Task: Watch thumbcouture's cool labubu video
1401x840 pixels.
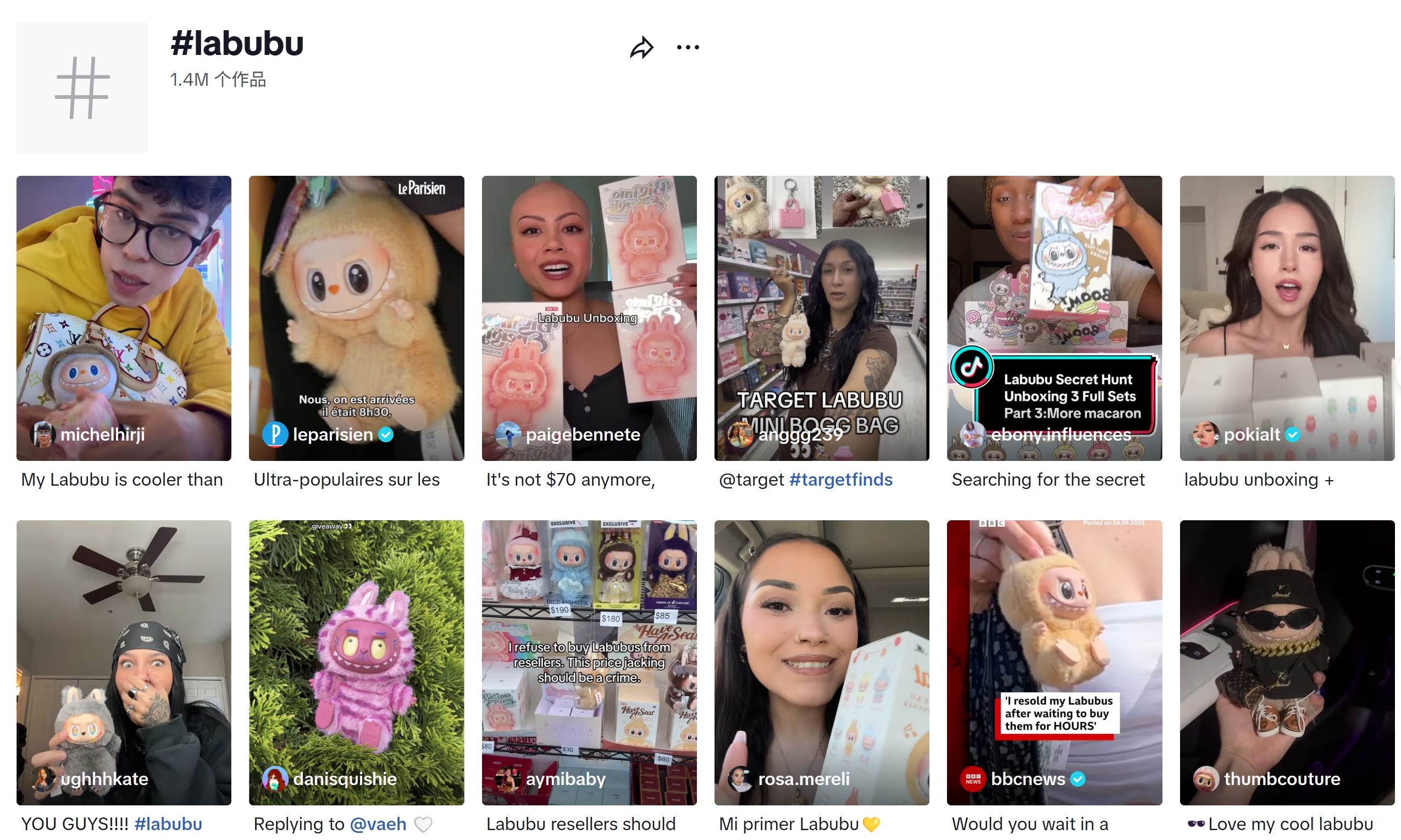Action: tap(1287, 662)
